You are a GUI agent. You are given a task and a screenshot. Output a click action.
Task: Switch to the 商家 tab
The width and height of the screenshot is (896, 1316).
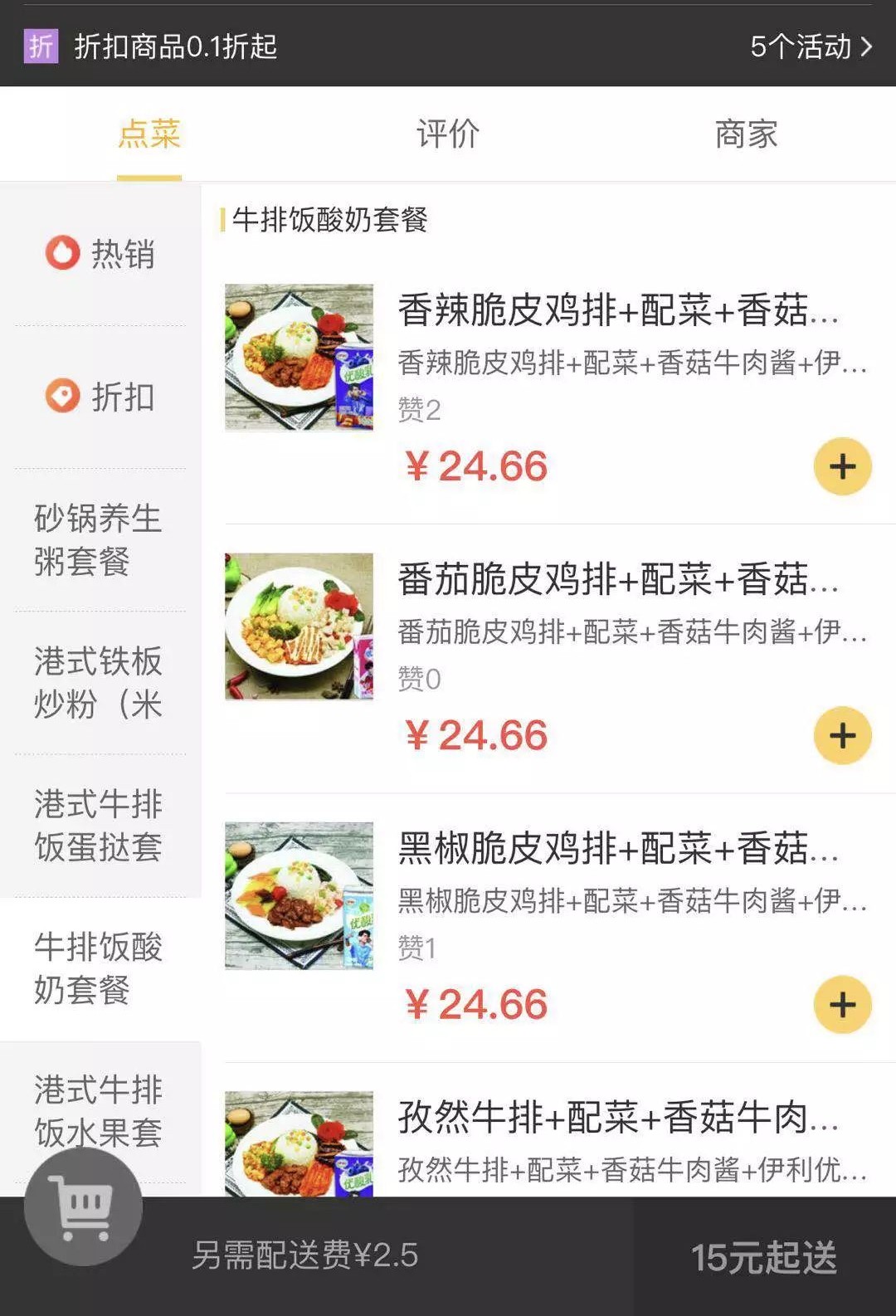tap(746, 134)
